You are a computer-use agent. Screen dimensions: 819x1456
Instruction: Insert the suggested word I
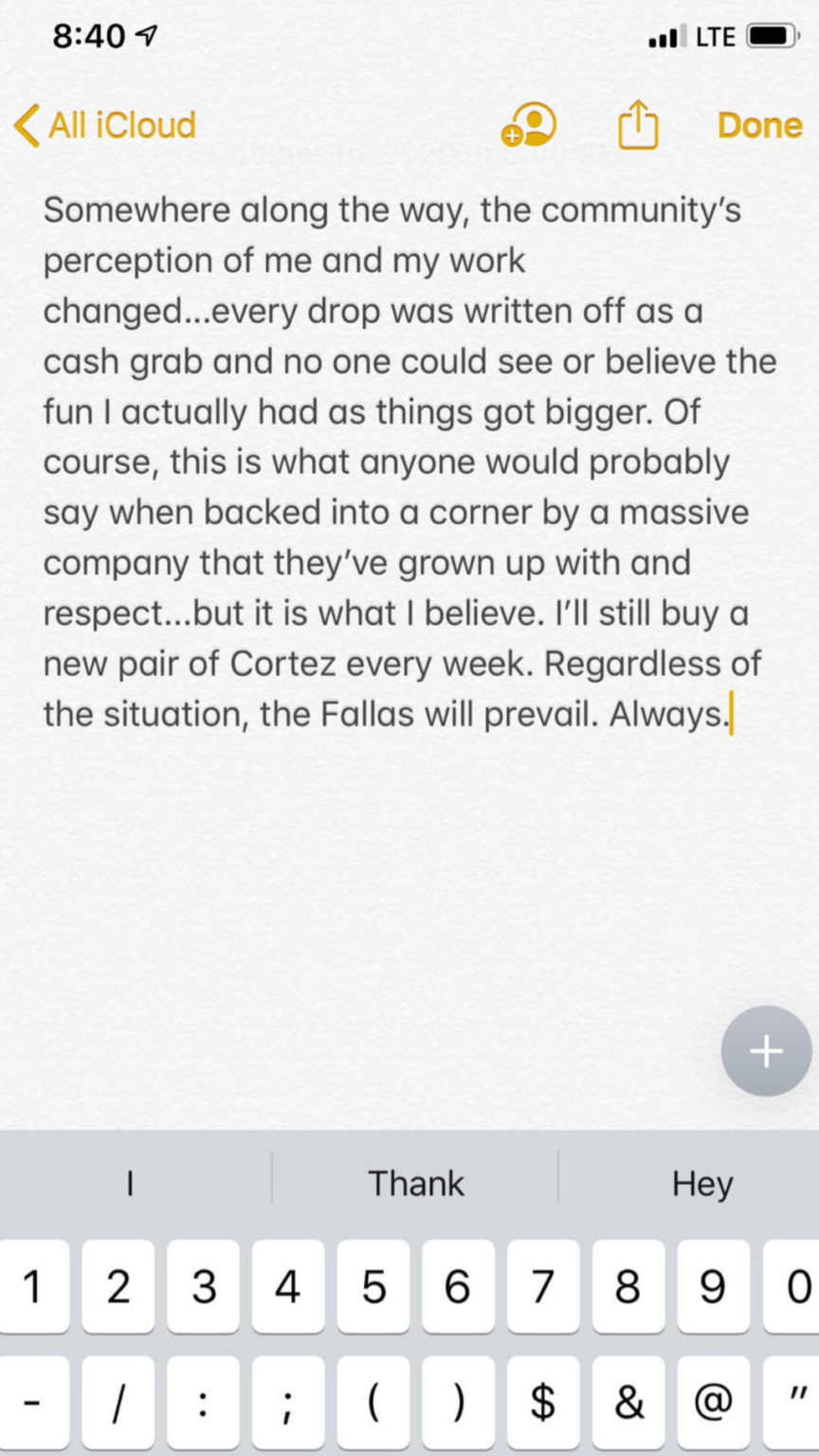click(130, 1183)
